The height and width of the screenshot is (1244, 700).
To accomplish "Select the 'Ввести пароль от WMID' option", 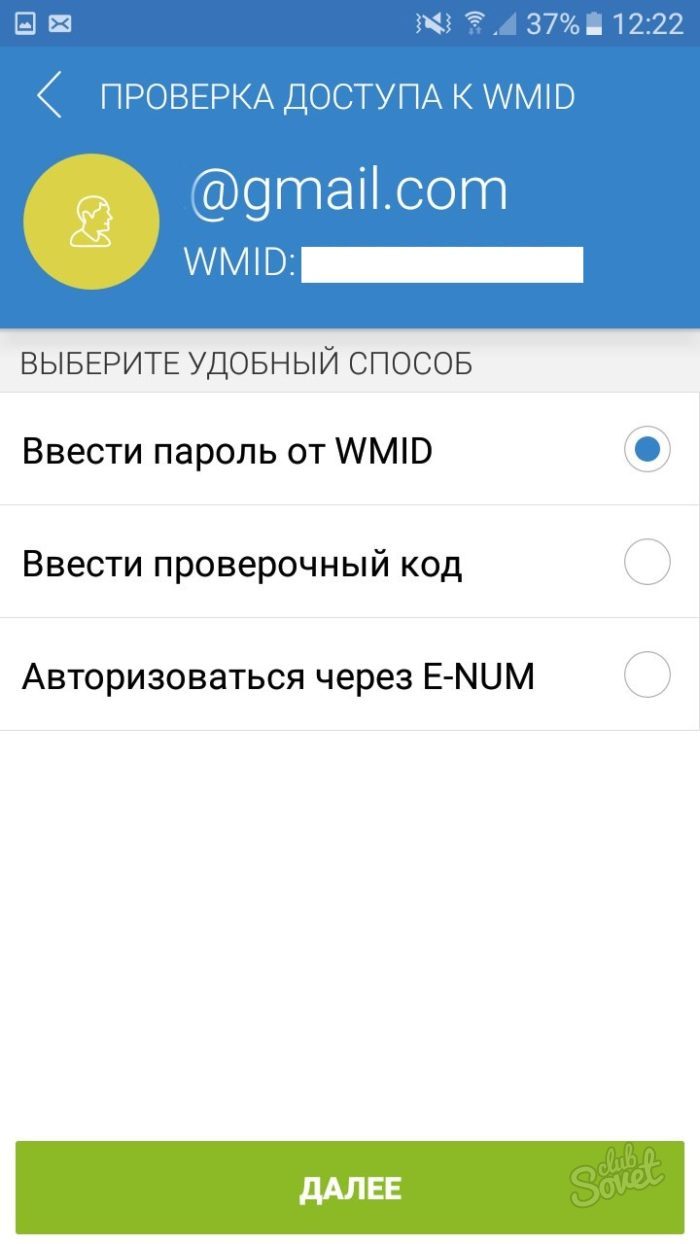I will (350, 449).
